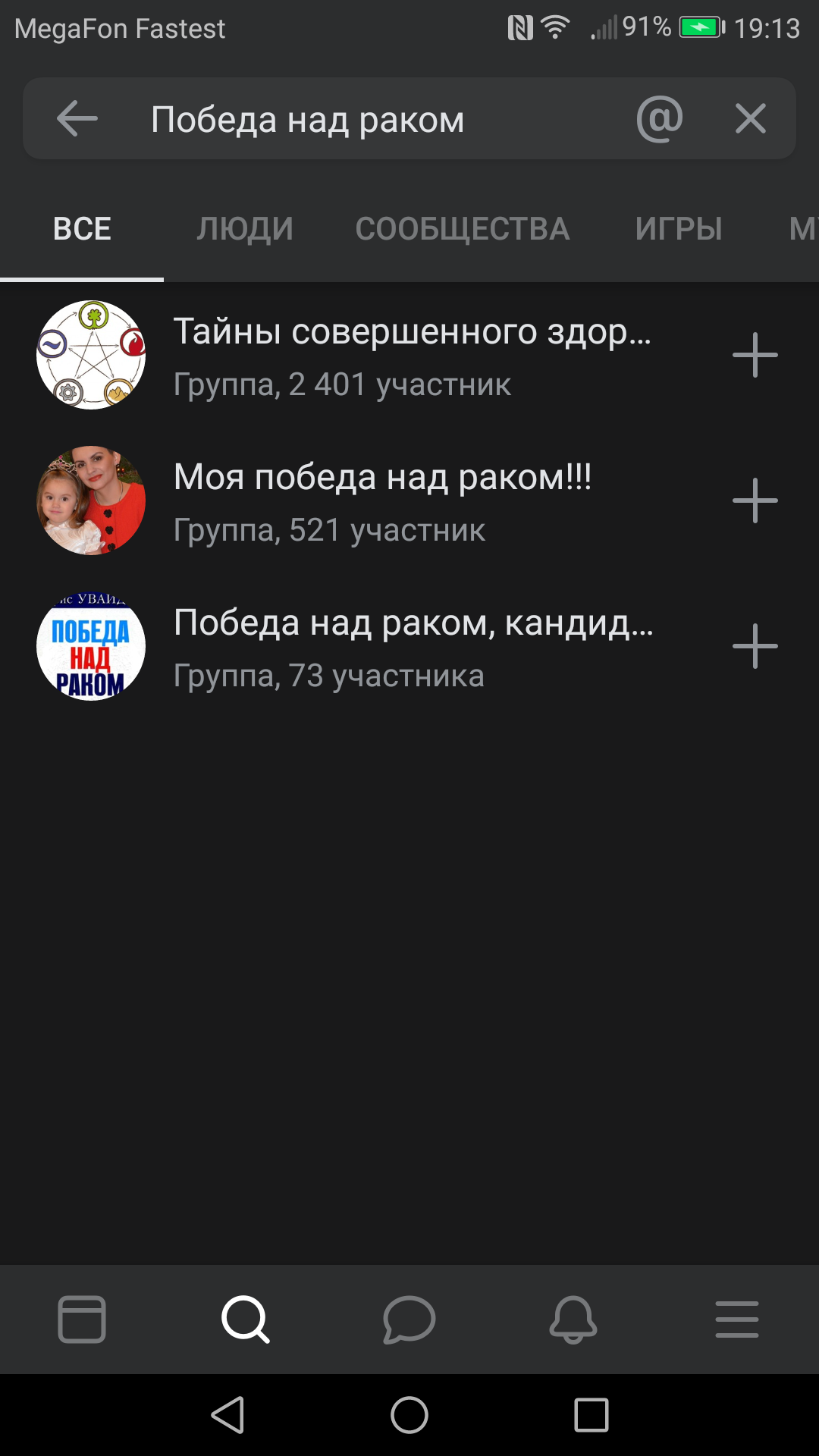The image size is (819, 1456).
Task: Join the group "Победа над раком, кандид…"
Action: [755, 646]
